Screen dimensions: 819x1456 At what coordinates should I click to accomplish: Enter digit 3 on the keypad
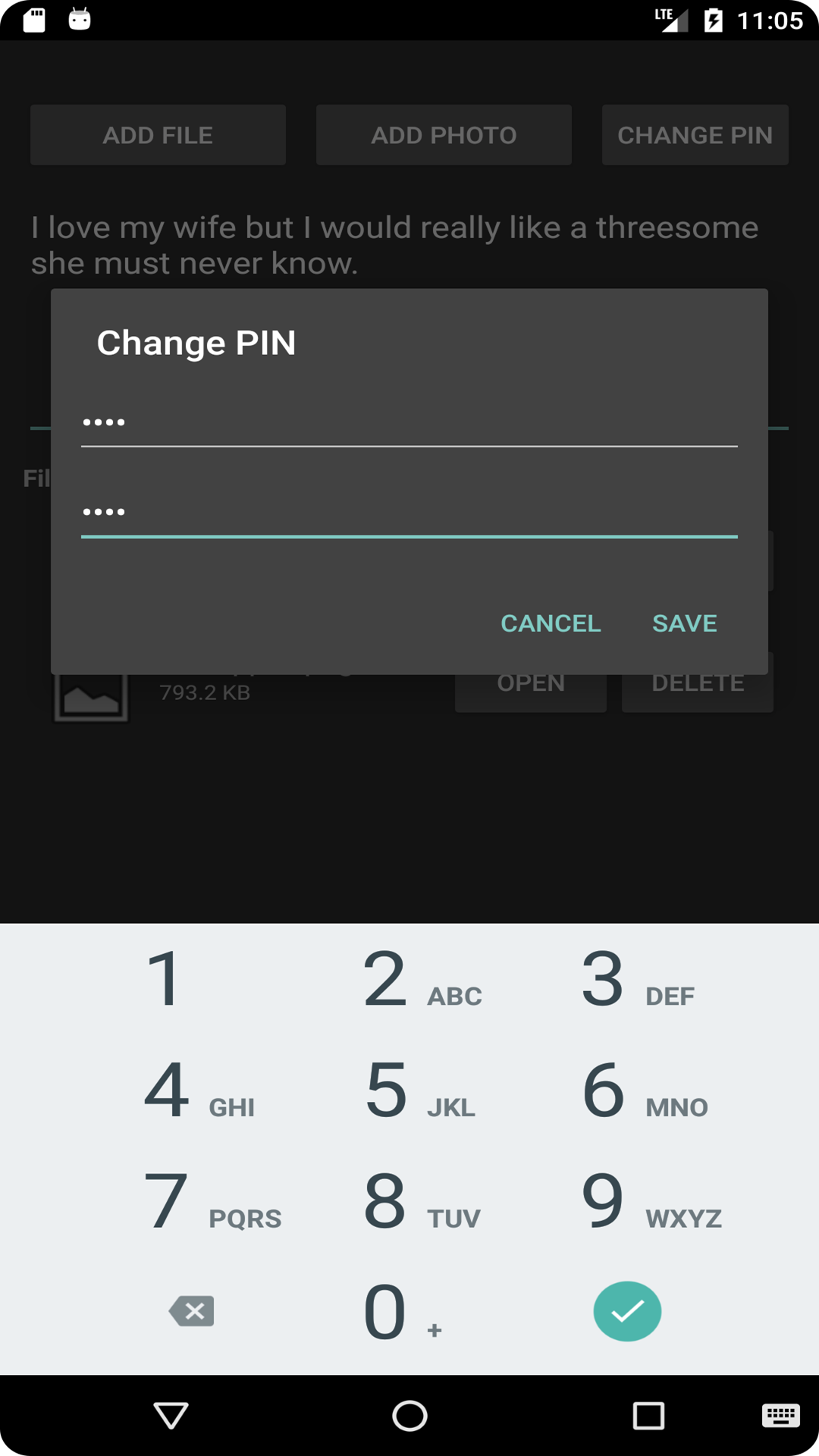pos(628,979)
